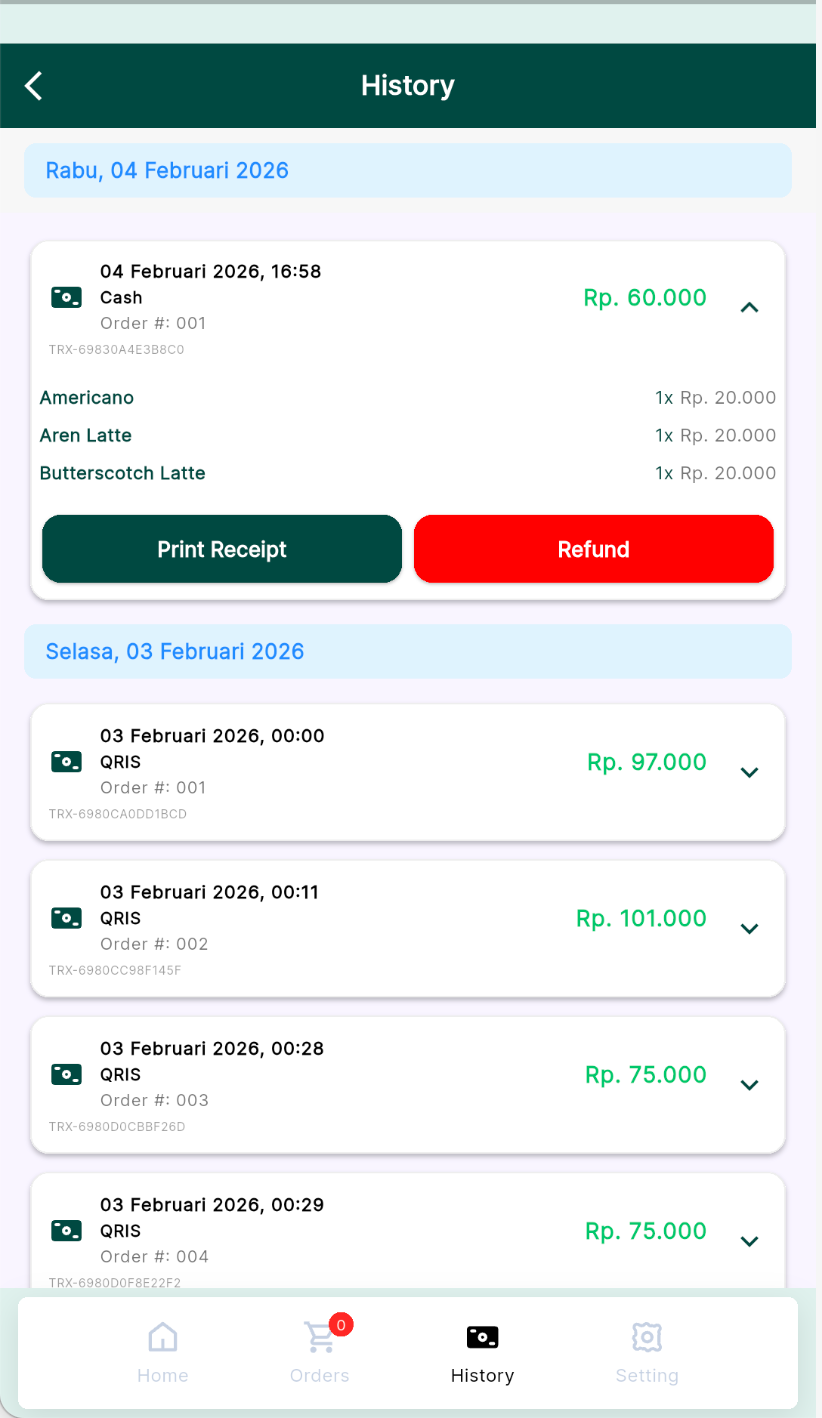Expand Order 002 transaction details
Viewport: 822px width, 1418px height.
tap(749, 929)
